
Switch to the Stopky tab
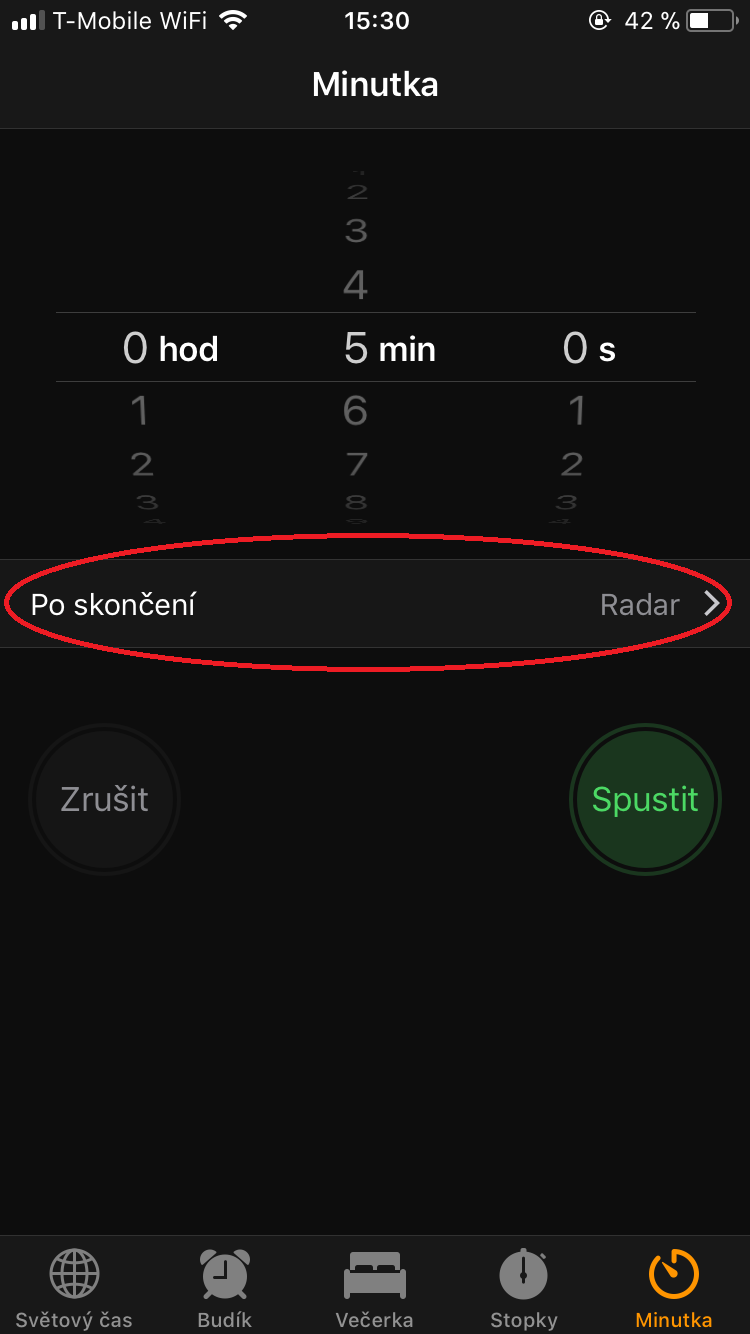pos(524,1289)
